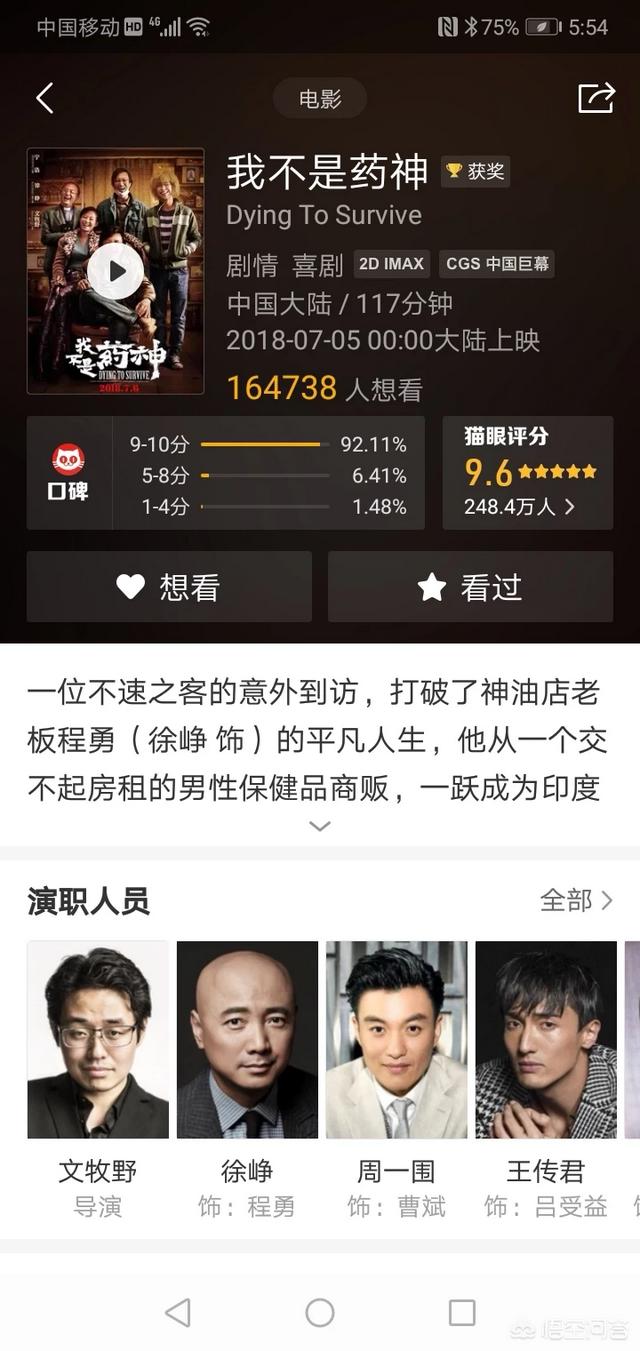
Task: Open the 猫眼评分 rating details
Action: coord(527,473)
